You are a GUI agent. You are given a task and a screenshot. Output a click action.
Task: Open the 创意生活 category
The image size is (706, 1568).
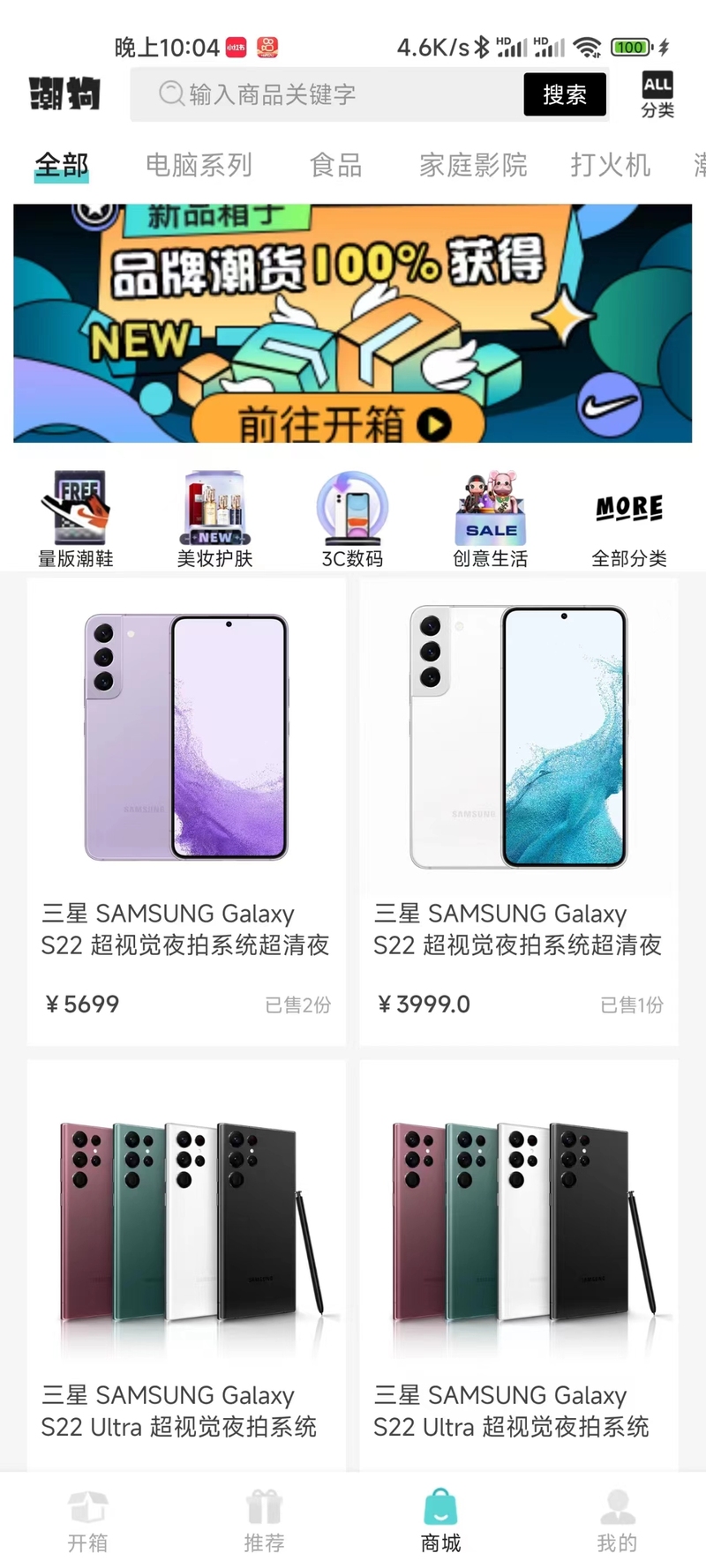[491, 519]
